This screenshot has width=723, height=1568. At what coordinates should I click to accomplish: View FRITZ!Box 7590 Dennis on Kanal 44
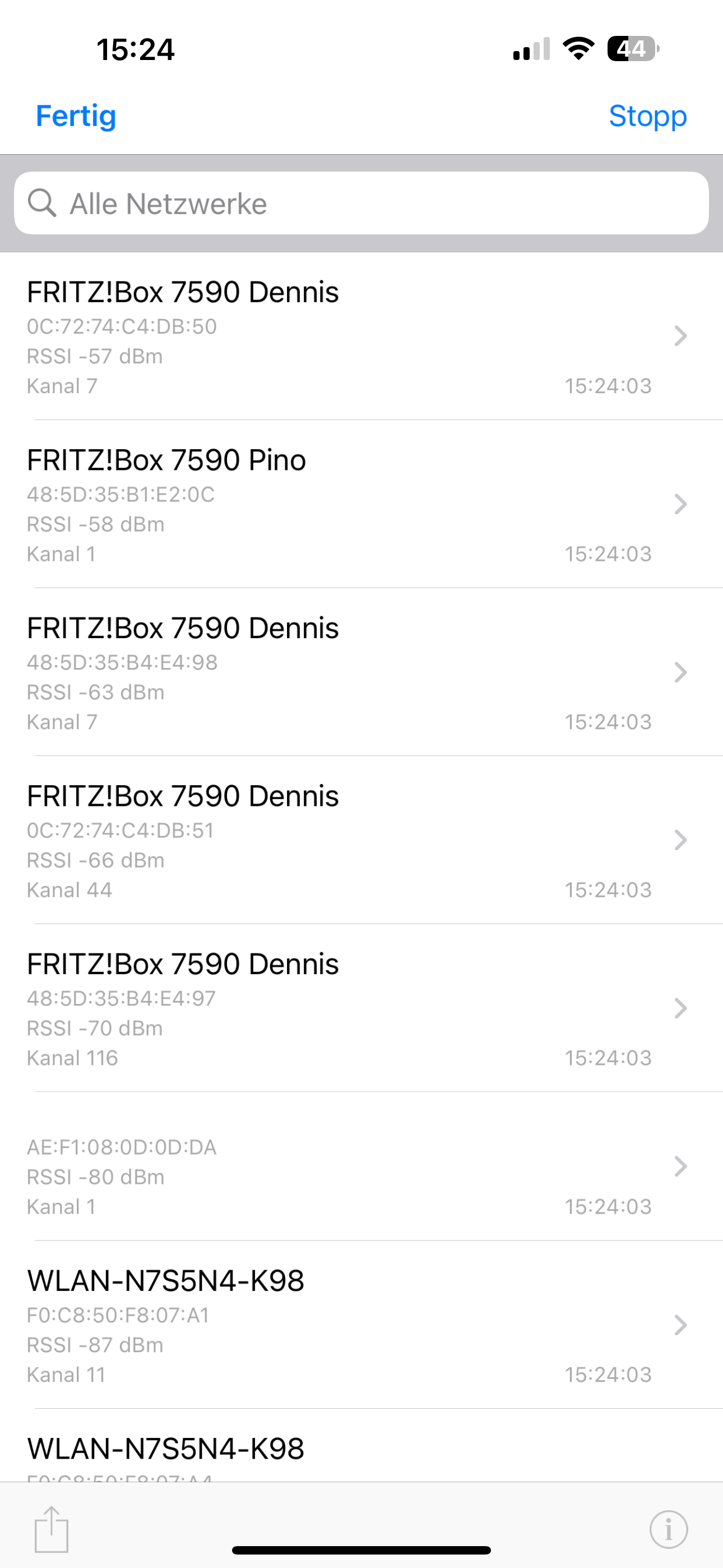(361, 841)
